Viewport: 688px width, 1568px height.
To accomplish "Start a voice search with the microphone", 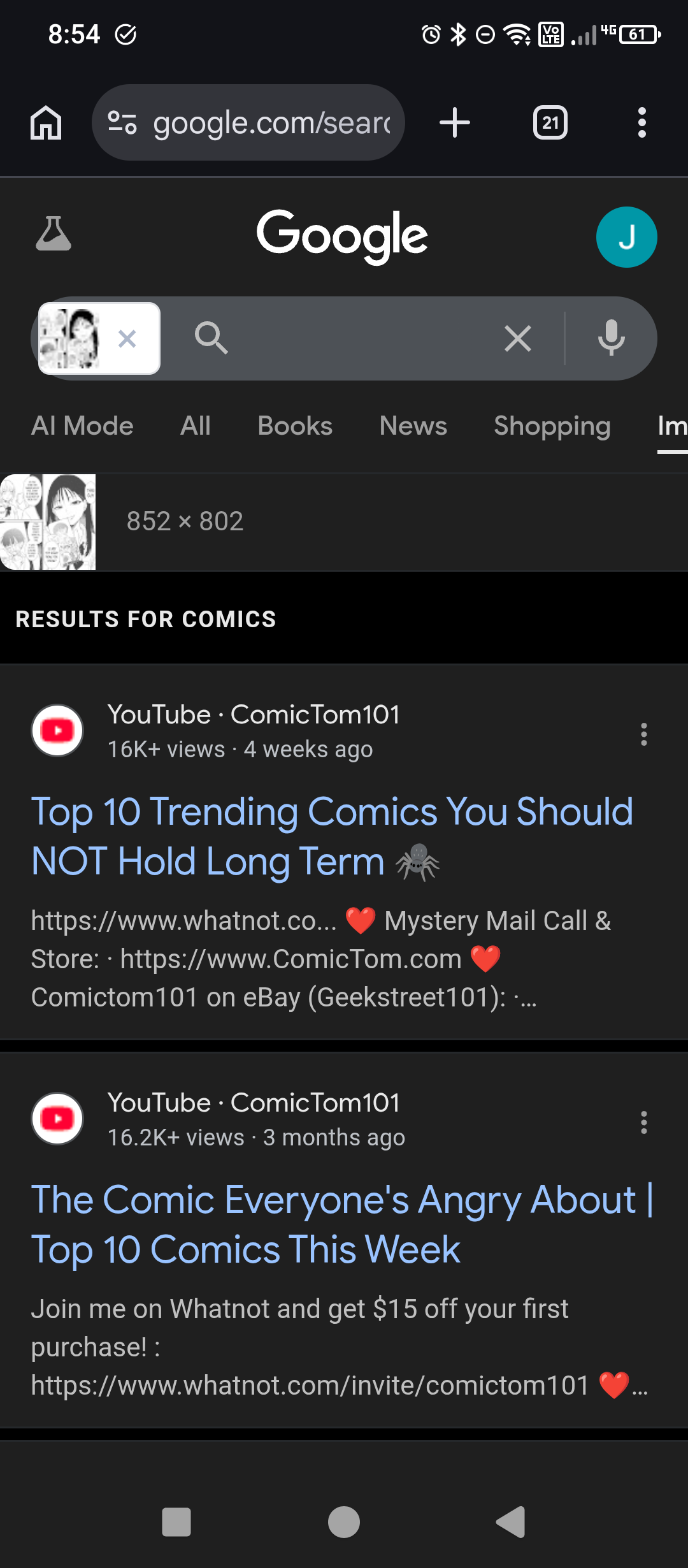I will (611, 338).
